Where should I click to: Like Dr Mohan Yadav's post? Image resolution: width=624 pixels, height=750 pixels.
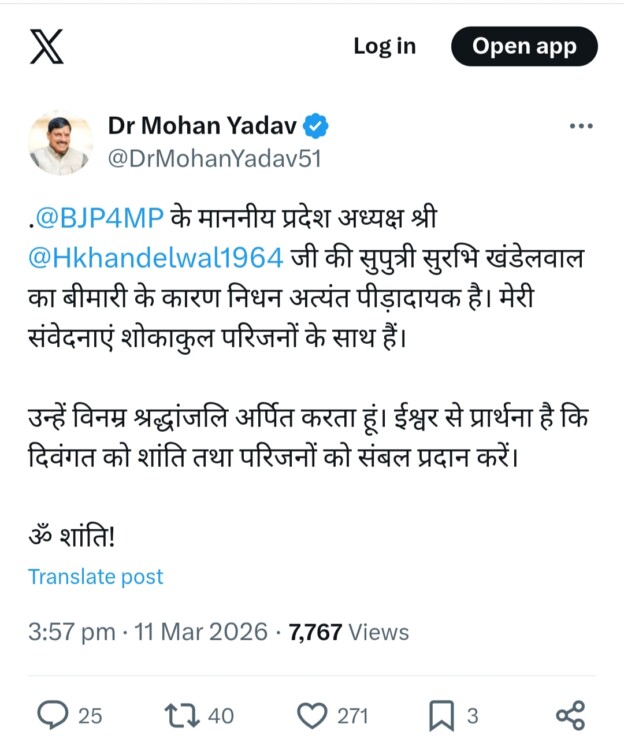tap(314, 715)
